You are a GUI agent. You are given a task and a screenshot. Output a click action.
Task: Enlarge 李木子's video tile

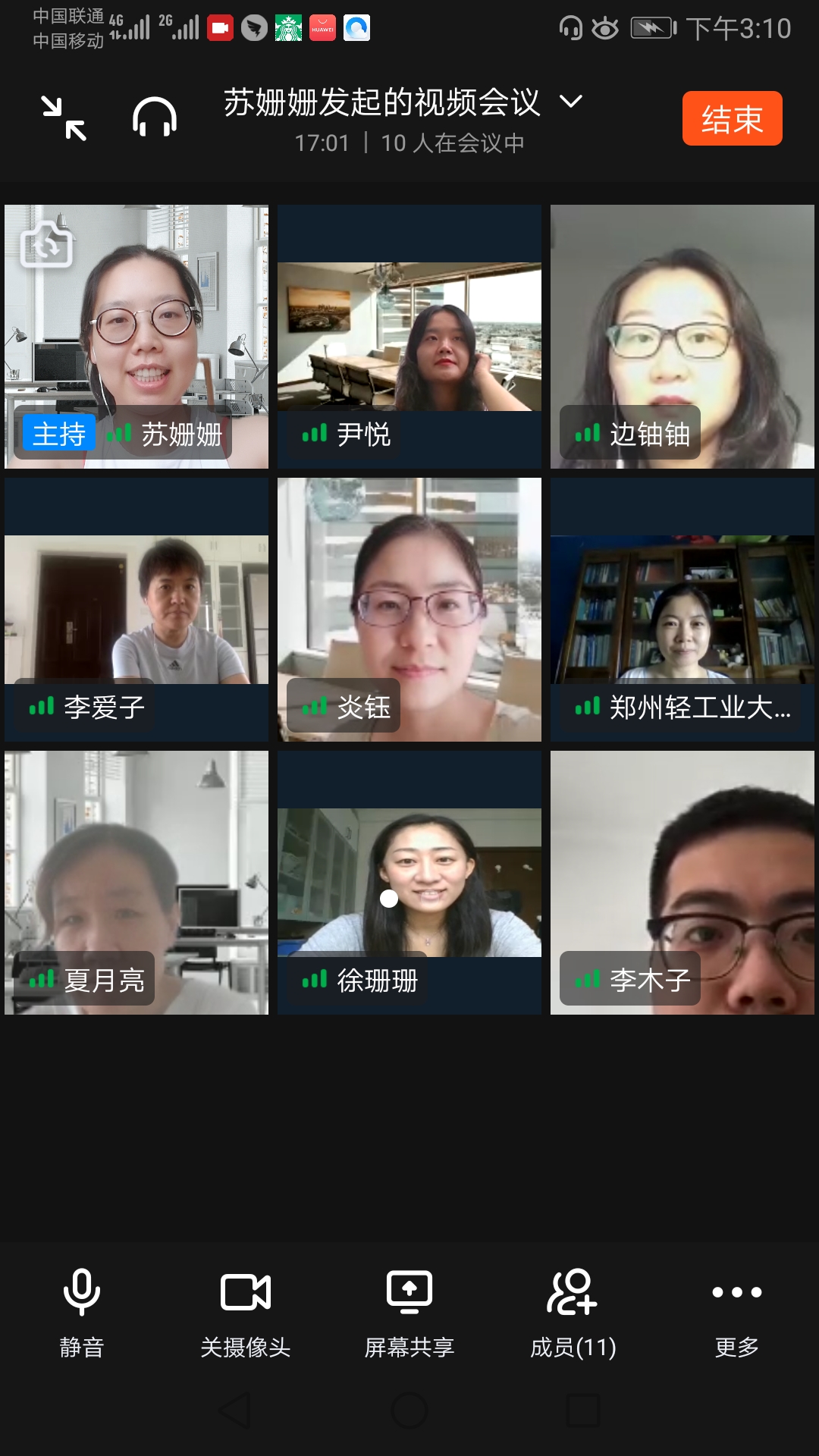[682, 883]
